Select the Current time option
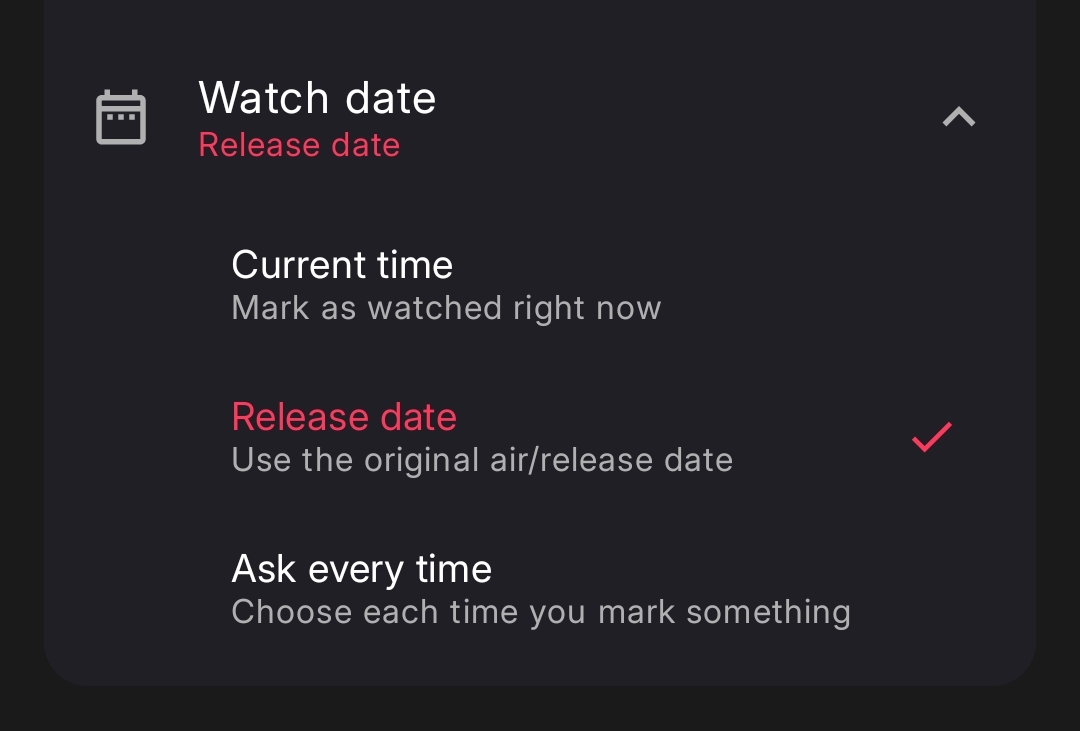The width and height of the screenshot is (1080, 731). coord(445,285)
